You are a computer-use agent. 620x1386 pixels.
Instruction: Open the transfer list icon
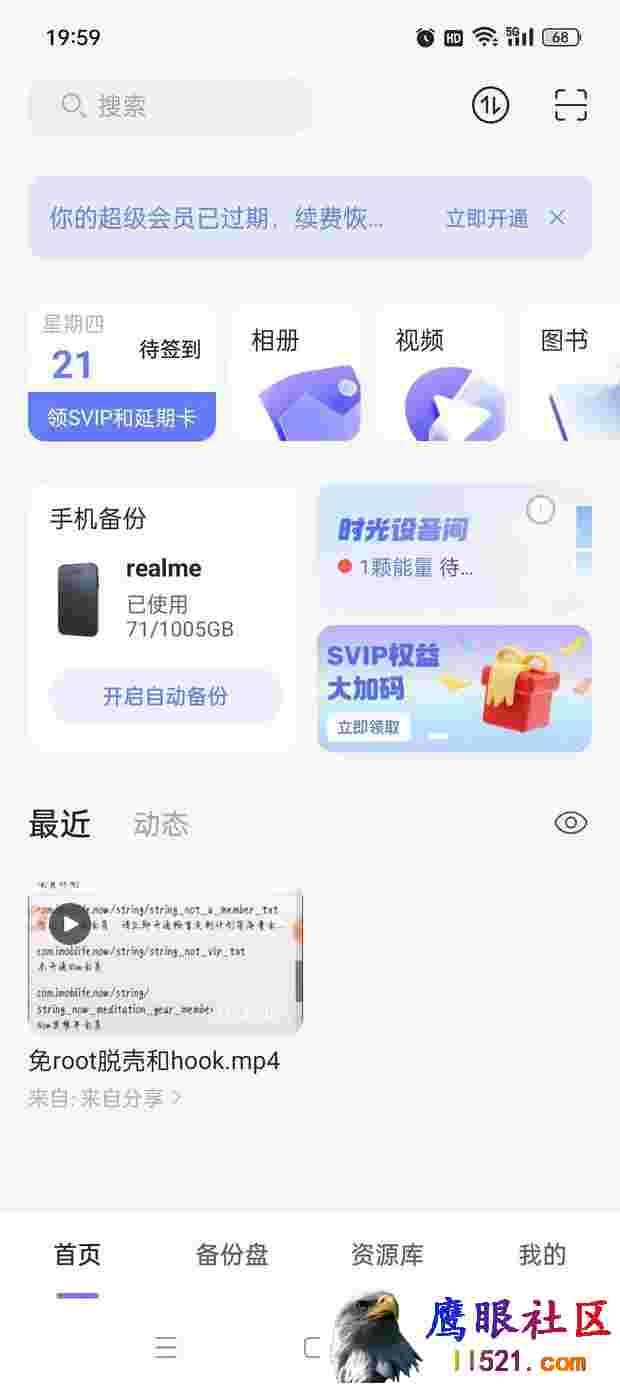pos(490,105)
